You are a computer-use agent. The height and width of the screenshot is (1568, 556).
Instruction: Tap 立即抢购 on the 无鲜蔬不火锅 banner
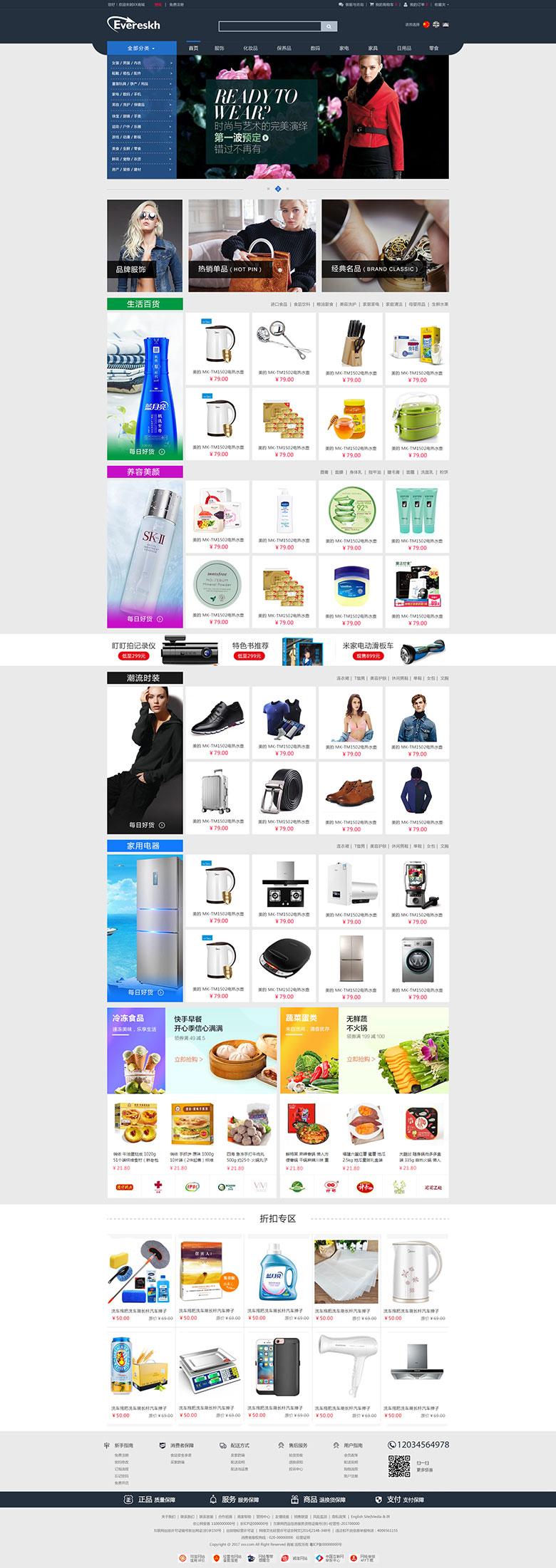coord(361,1059)
